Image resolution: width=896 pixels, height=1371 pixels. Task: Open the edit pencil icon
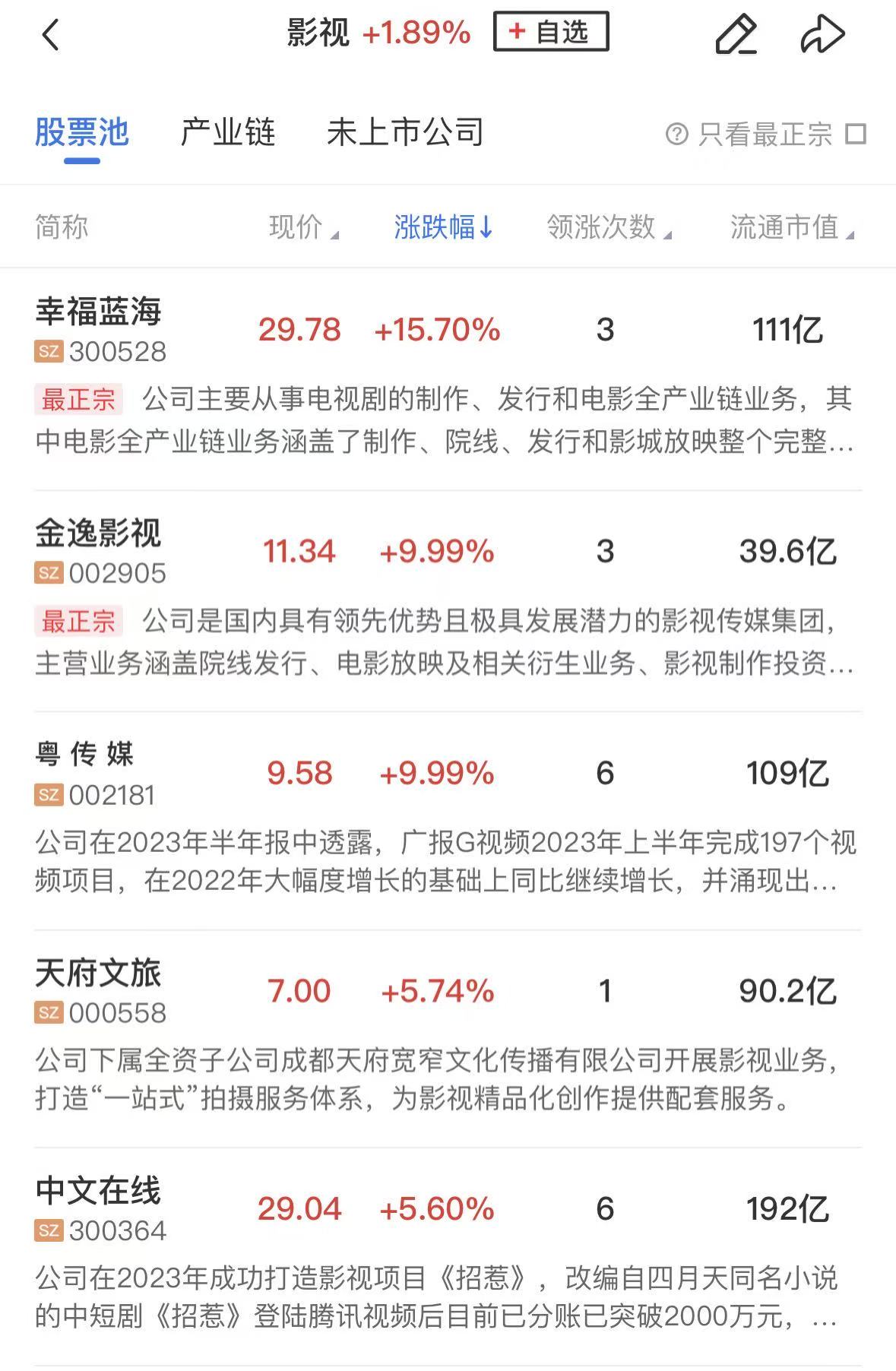click(x=736, y=34)
